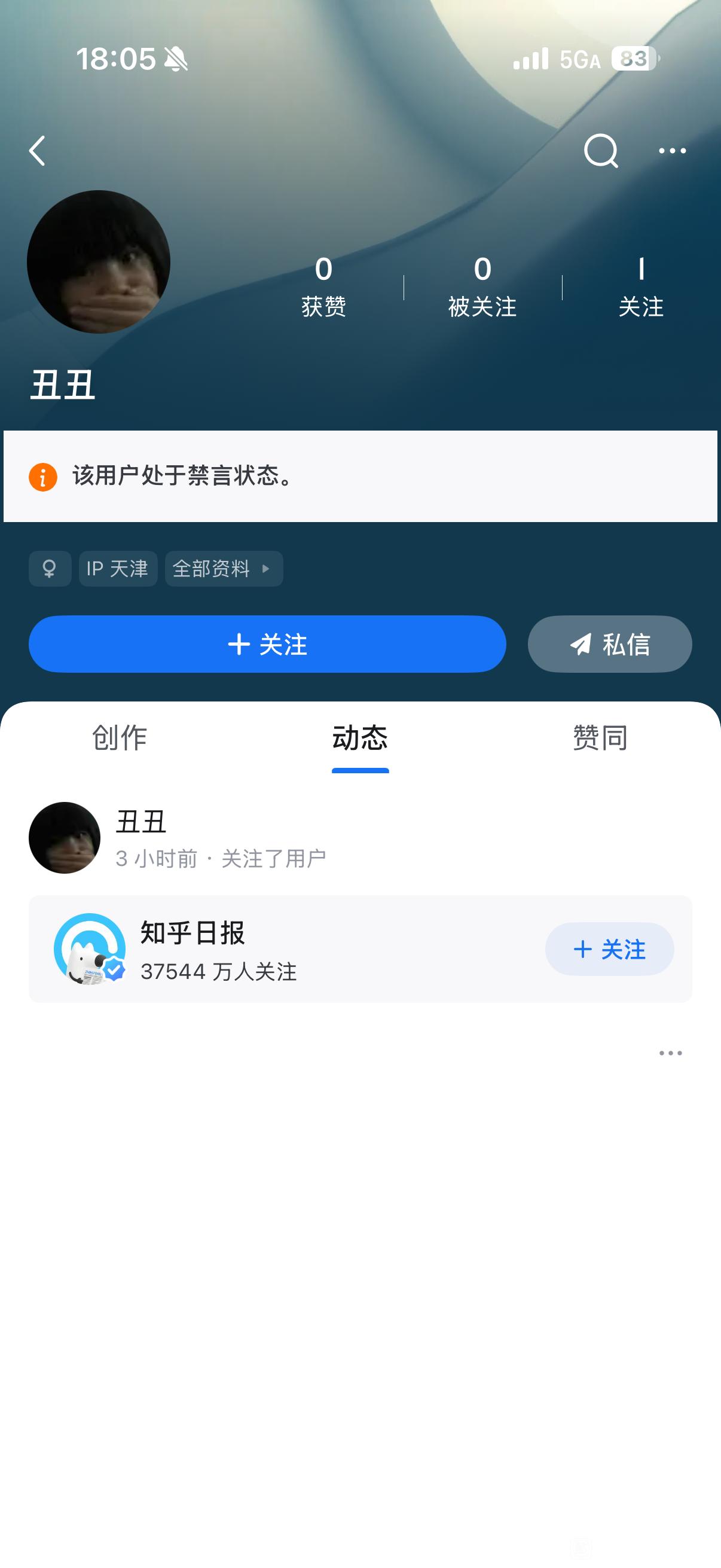The image size is (721, 1568).
Task: Switch to the 赞同 tab
Action: (x=600, y=738)
